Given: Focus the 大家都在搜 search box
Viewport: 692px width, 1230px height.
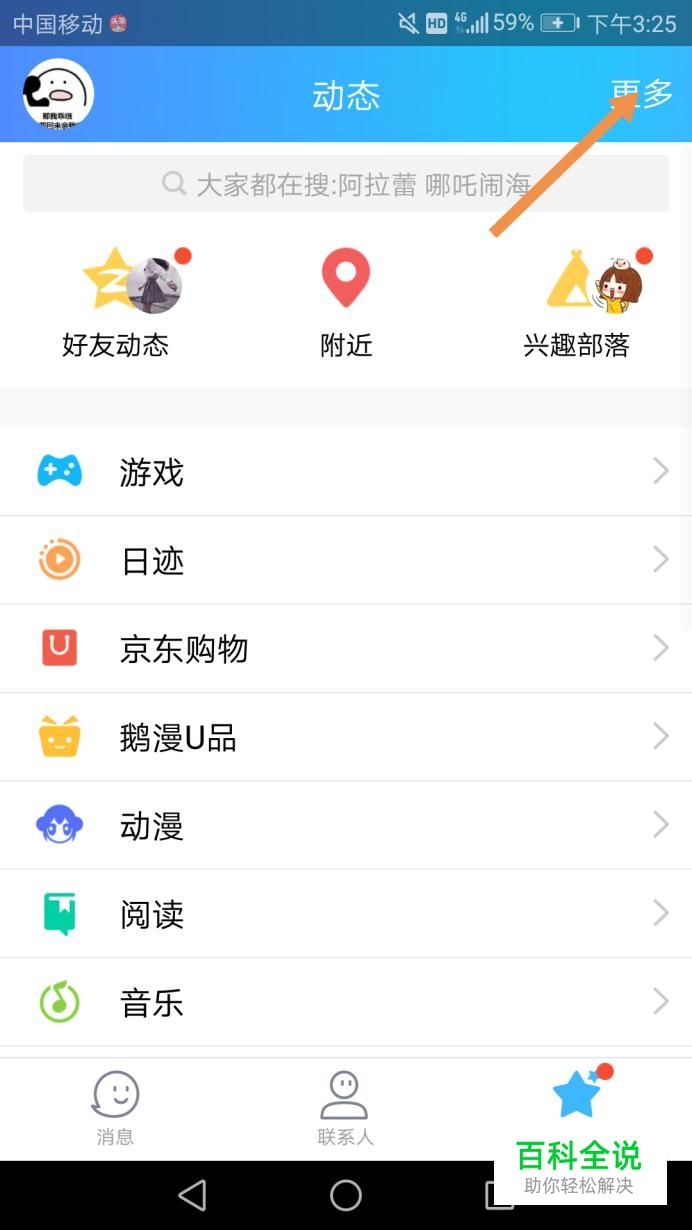Looking at the screenshot, I should 346,184.
